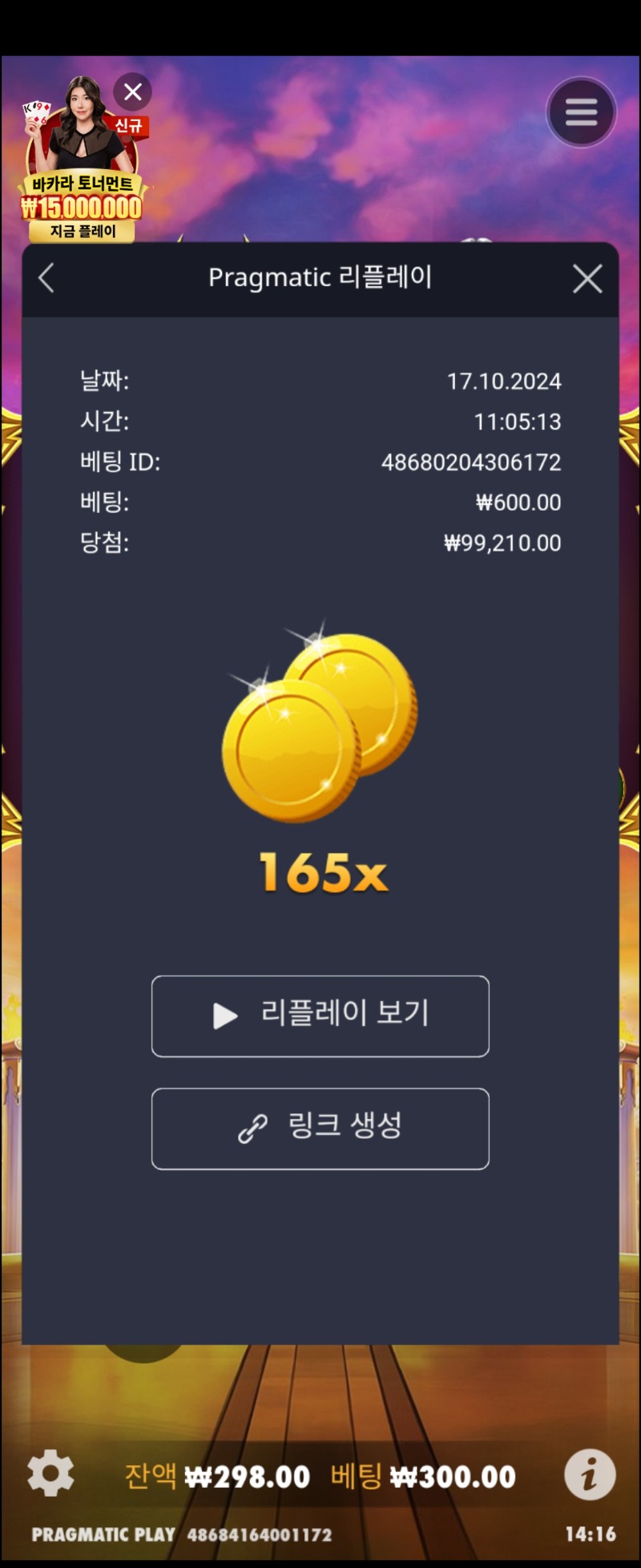This screenshot has width=641, height=1568.
Task: Open the game info button
Action: [x=590, y=1473]
